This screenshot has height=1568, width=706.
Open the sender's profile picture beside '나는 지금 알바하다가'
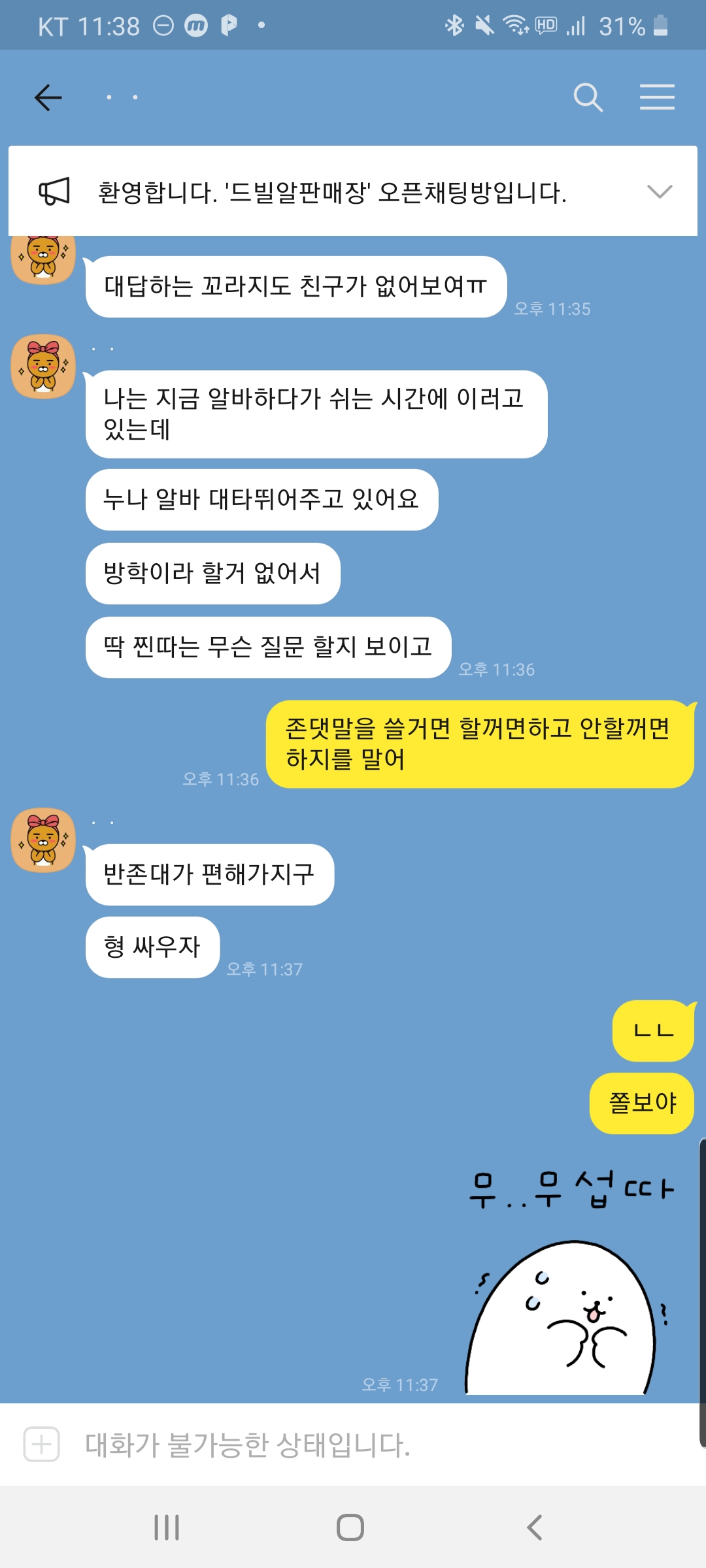[x=44, y=367]
